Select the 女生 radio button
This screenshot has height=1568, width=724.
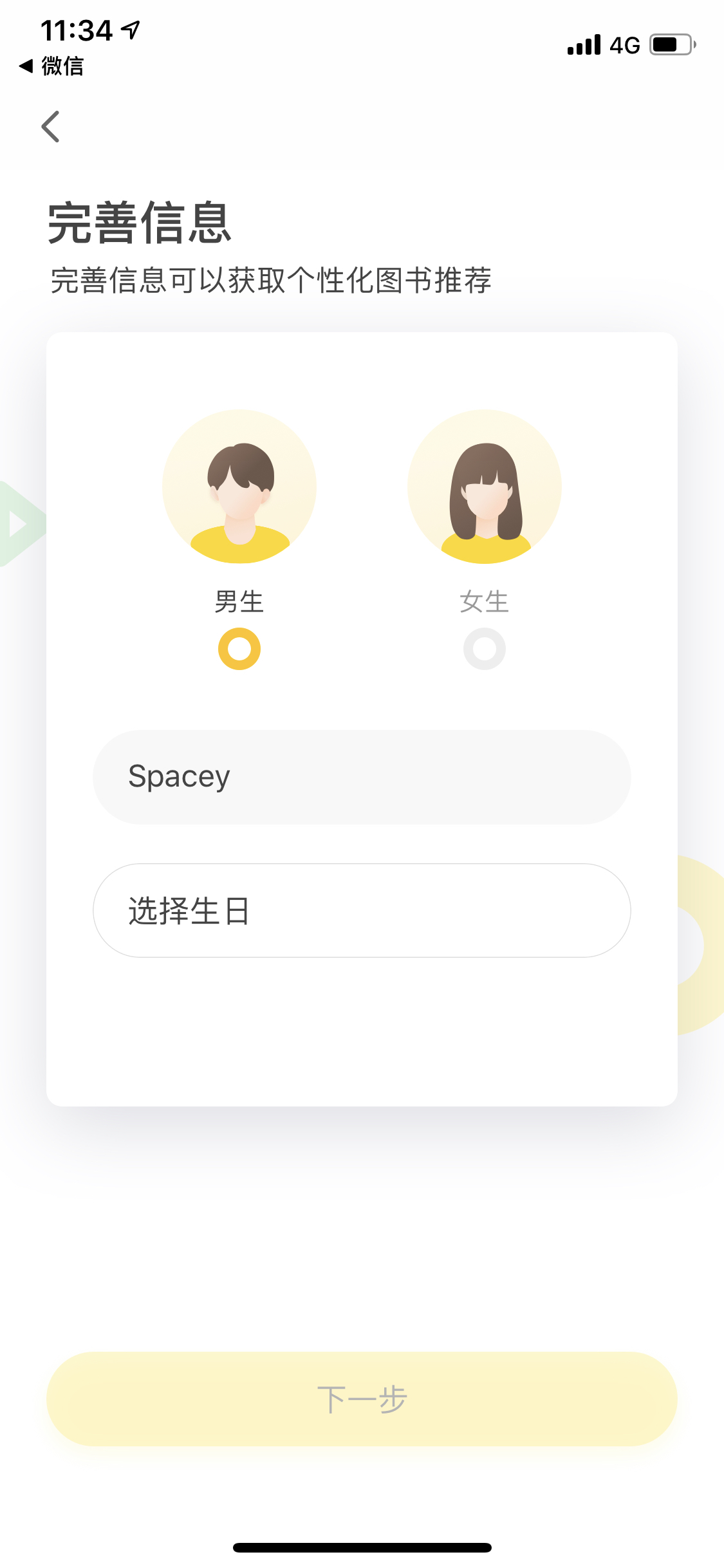coord(485,649)
